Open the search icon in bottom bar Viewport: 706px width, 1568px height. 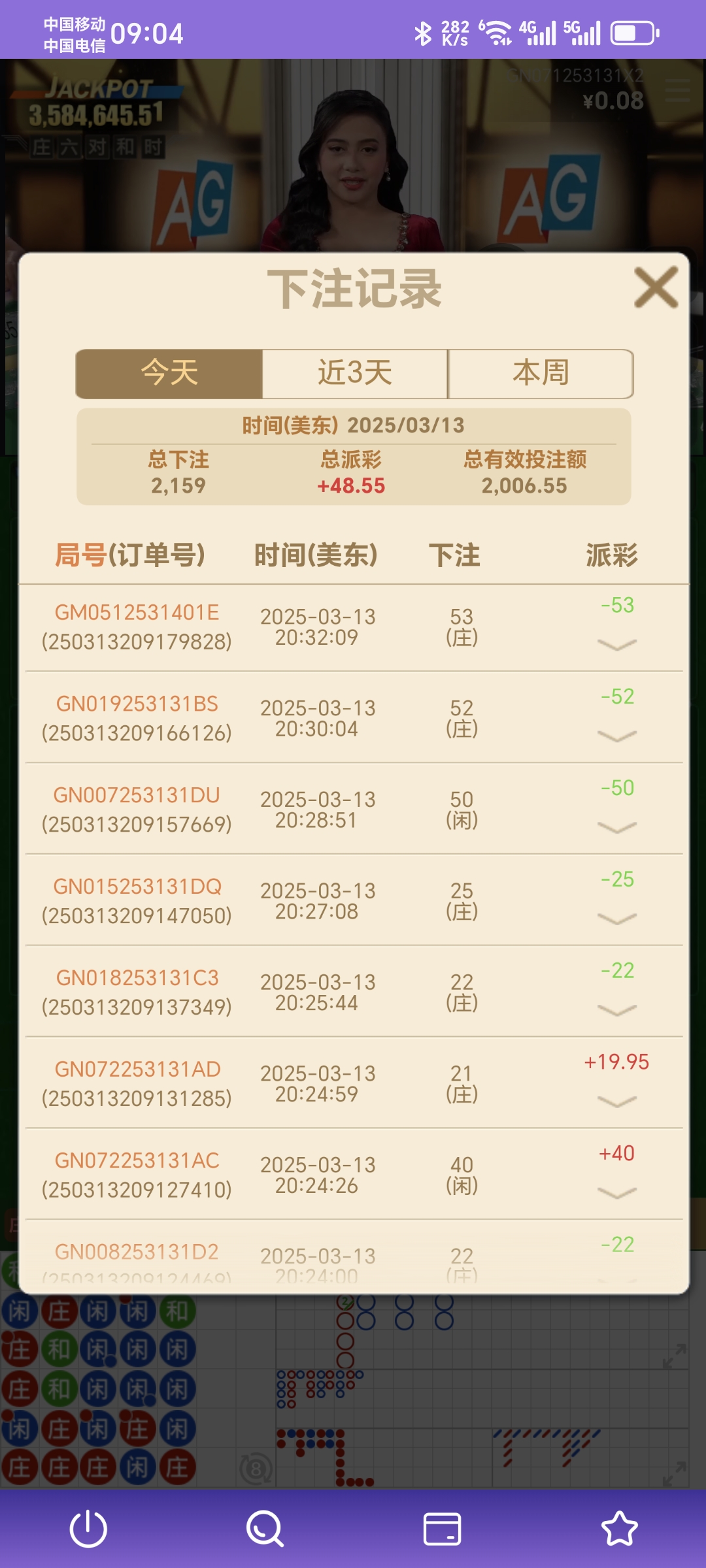tap(265, 1529)
